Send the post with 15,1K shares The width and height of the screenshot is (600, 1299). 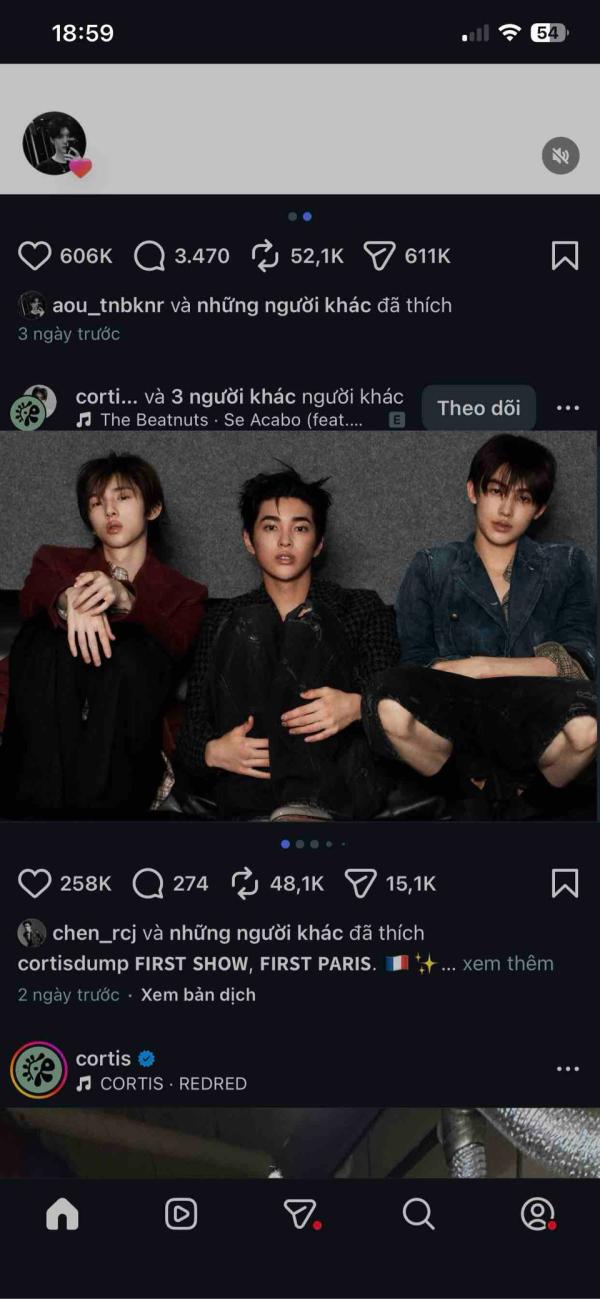[x=361, y=883]
